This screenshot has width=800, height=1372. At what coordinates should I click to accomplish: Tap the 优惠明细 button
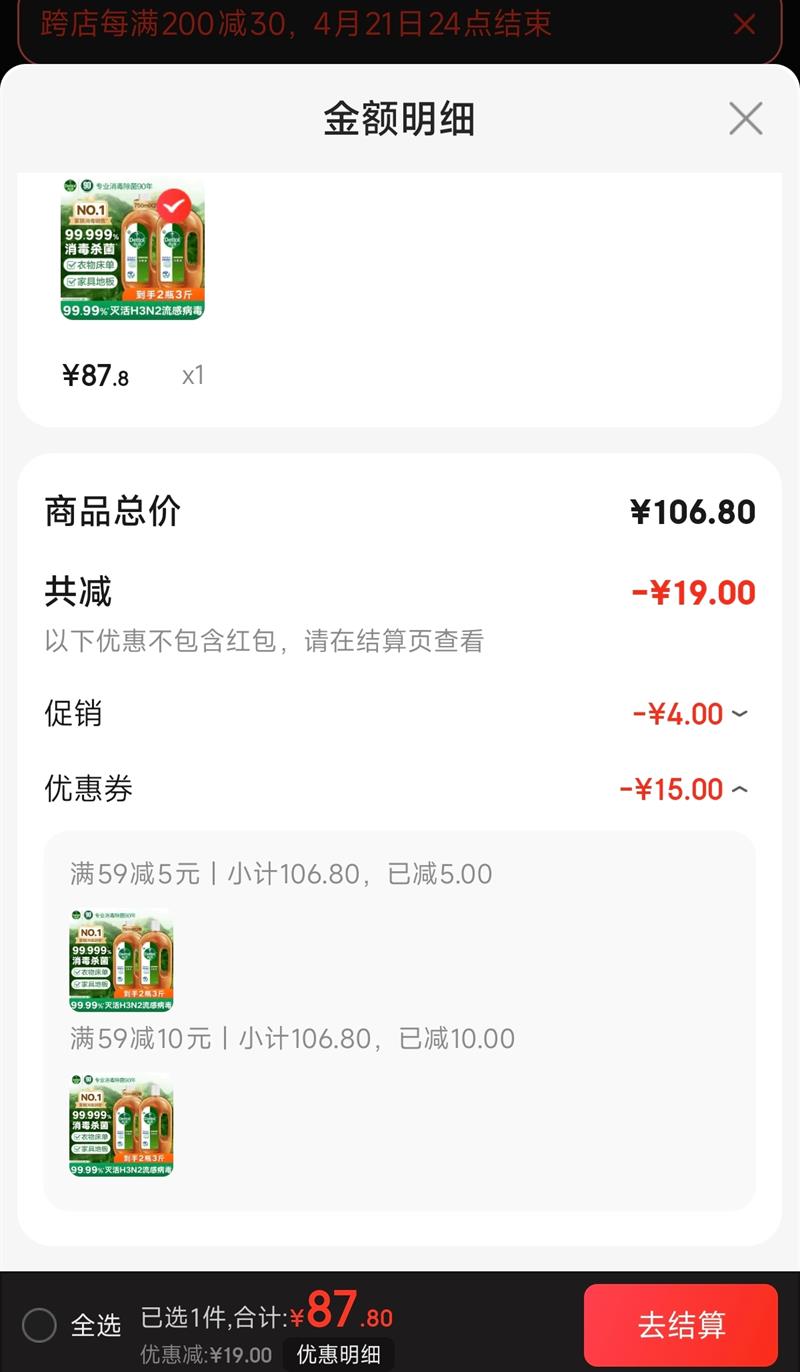click(x=338, y=1354)
